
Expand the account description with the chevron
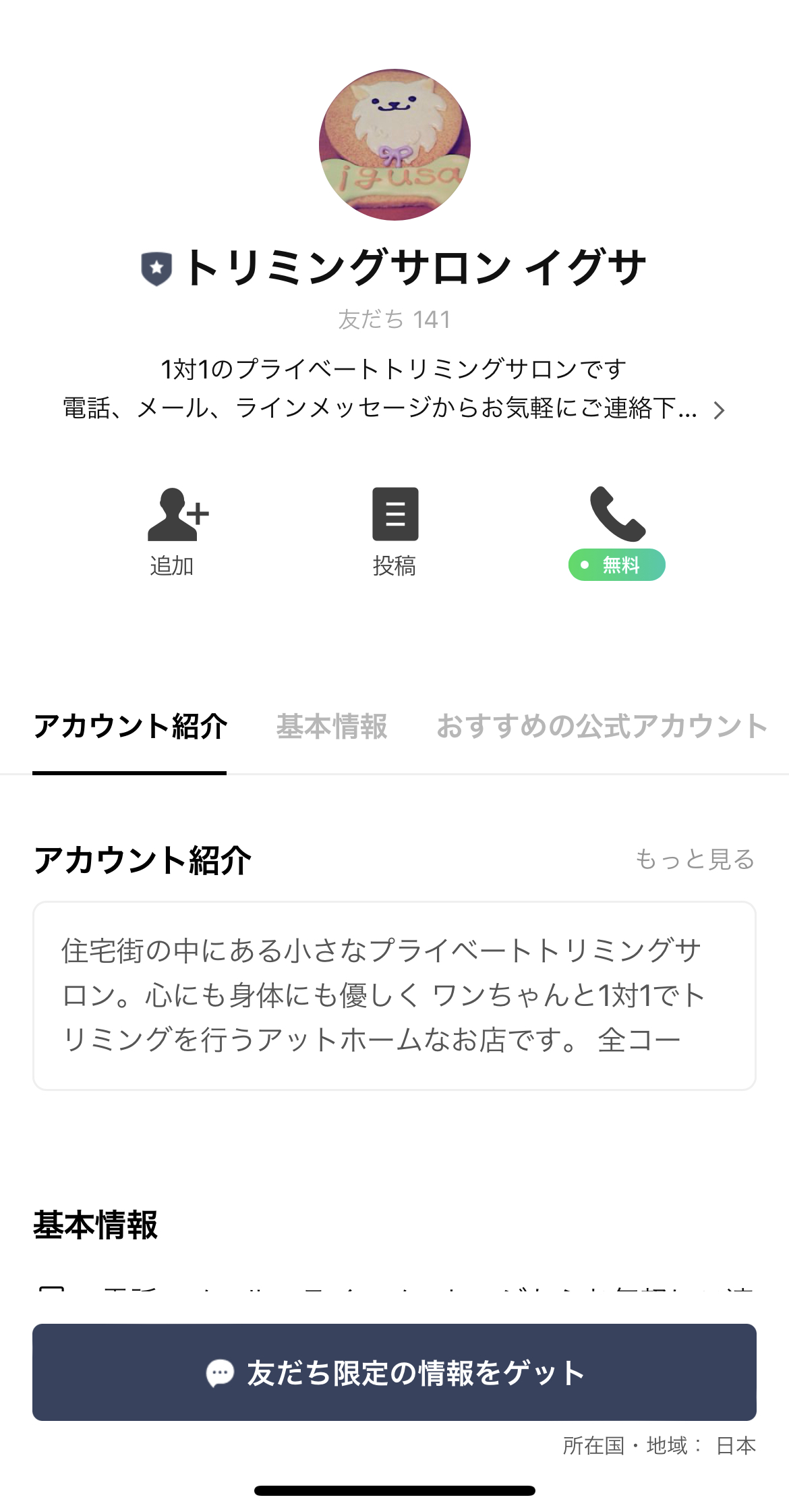coord(720,410)
